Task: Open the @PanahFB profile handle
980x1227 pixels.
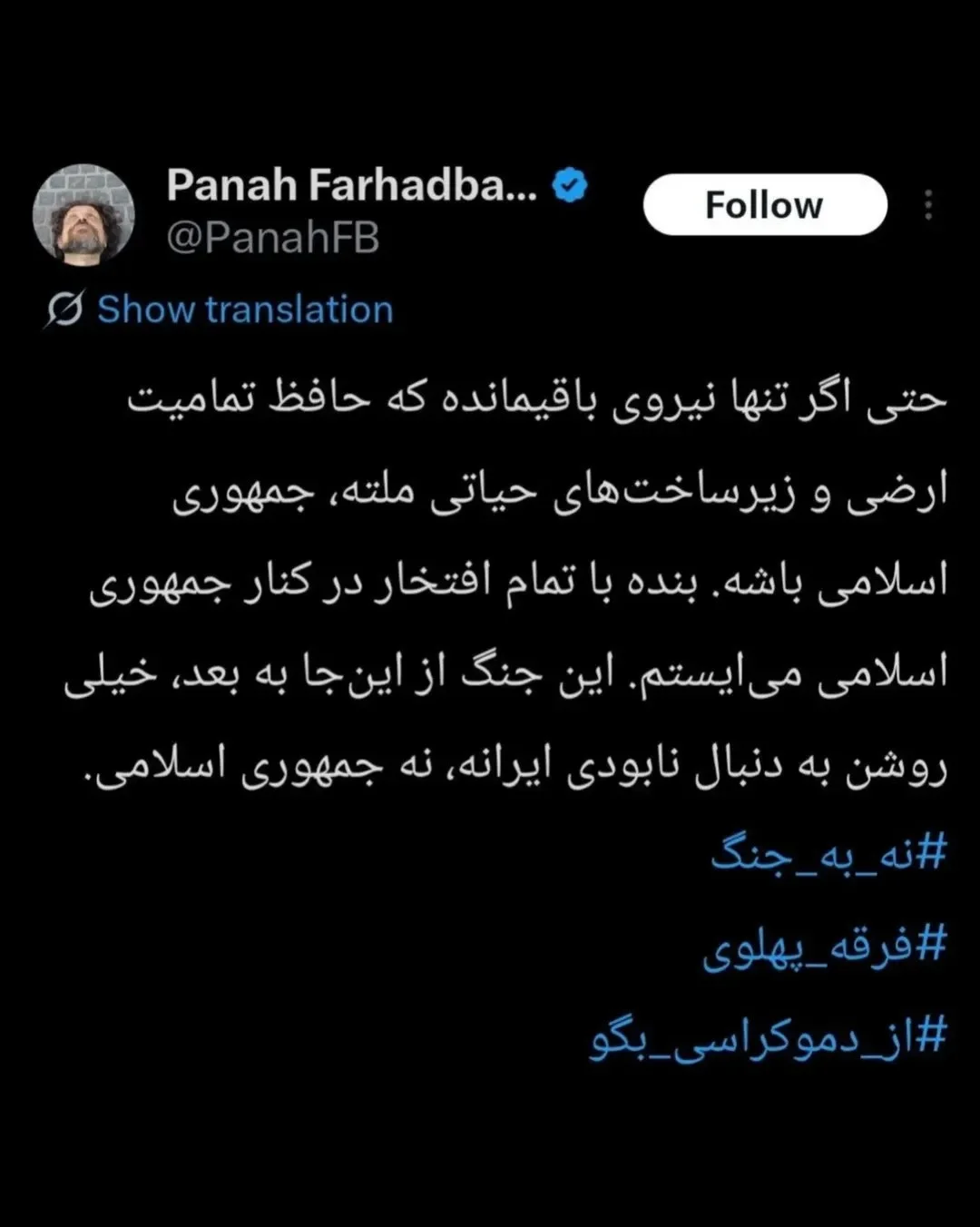Action: [x=272, y=239]
